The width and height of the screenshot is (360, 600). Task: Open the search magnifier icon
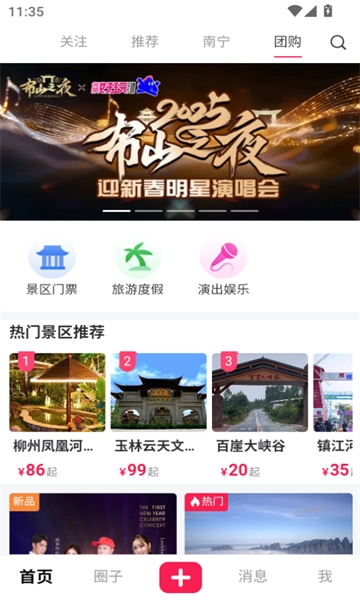point(338,42)
